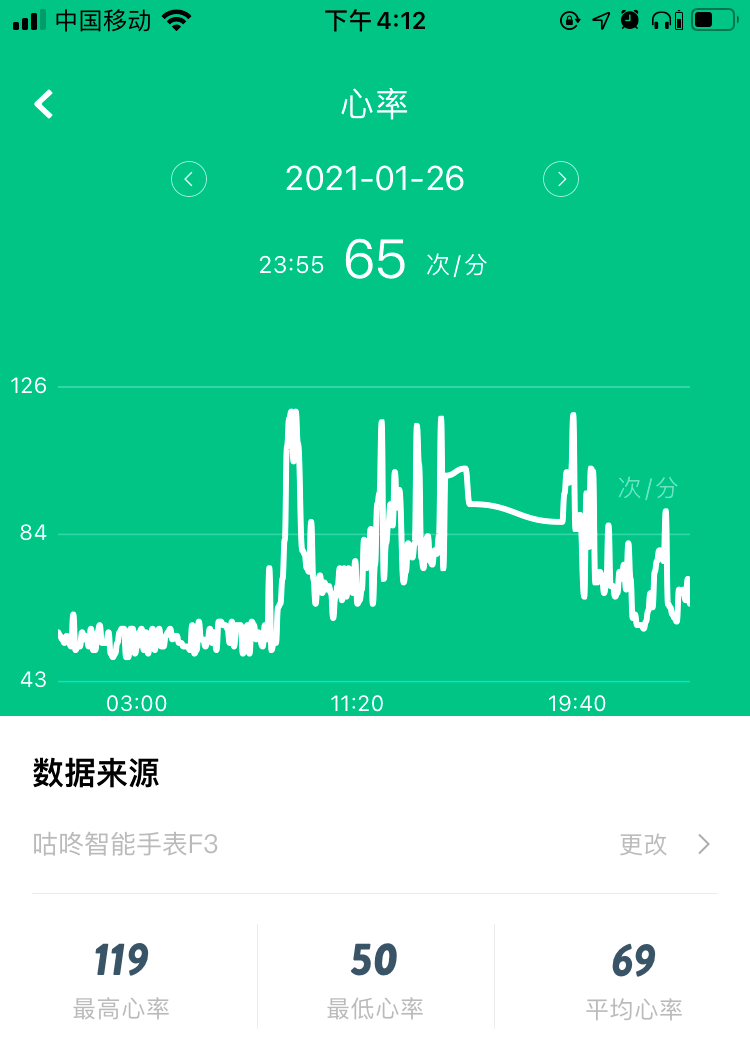Tap the orientation lock icon in status bar

[571, 18]
